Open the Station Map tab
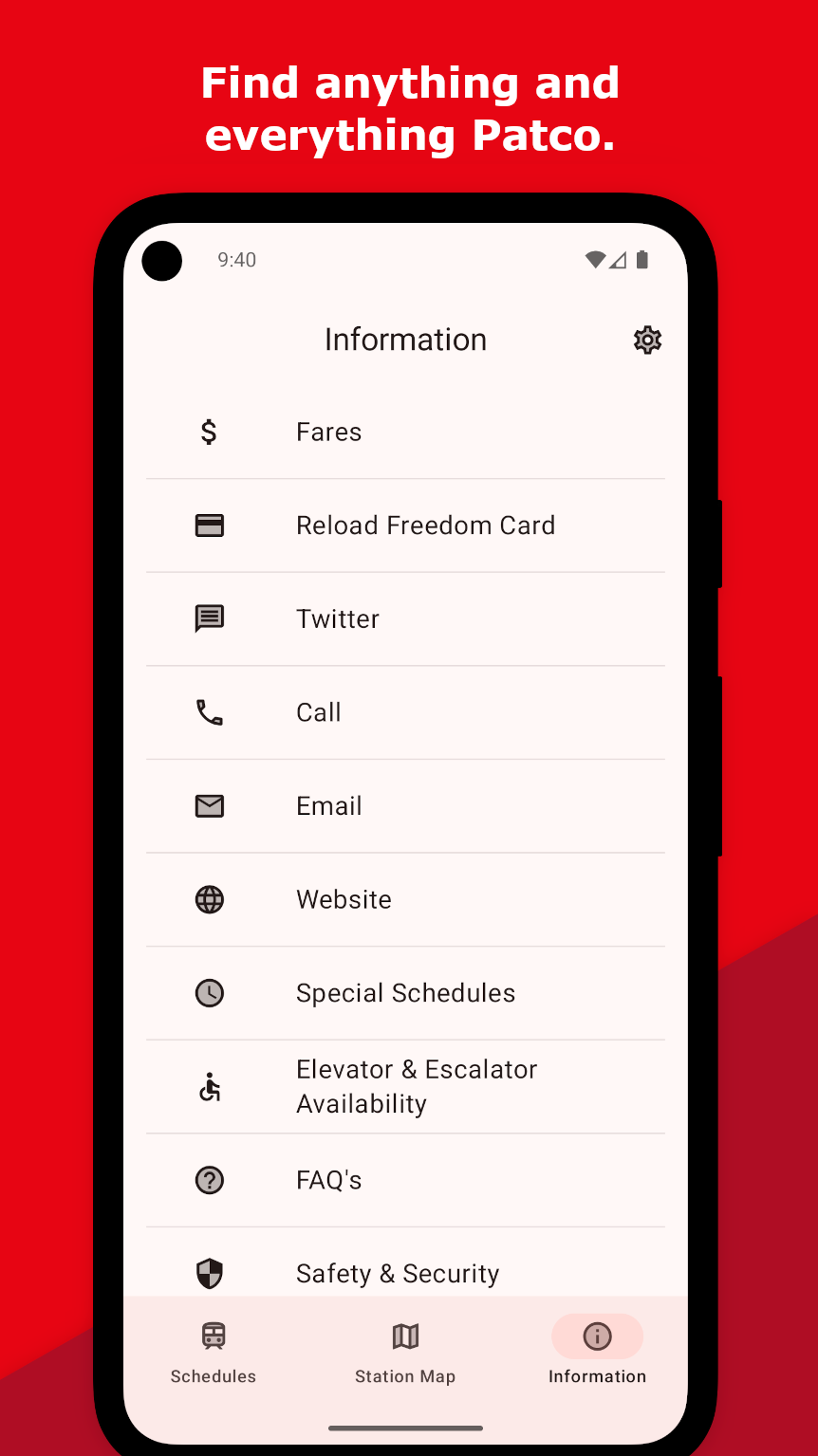 [405, 1354]
